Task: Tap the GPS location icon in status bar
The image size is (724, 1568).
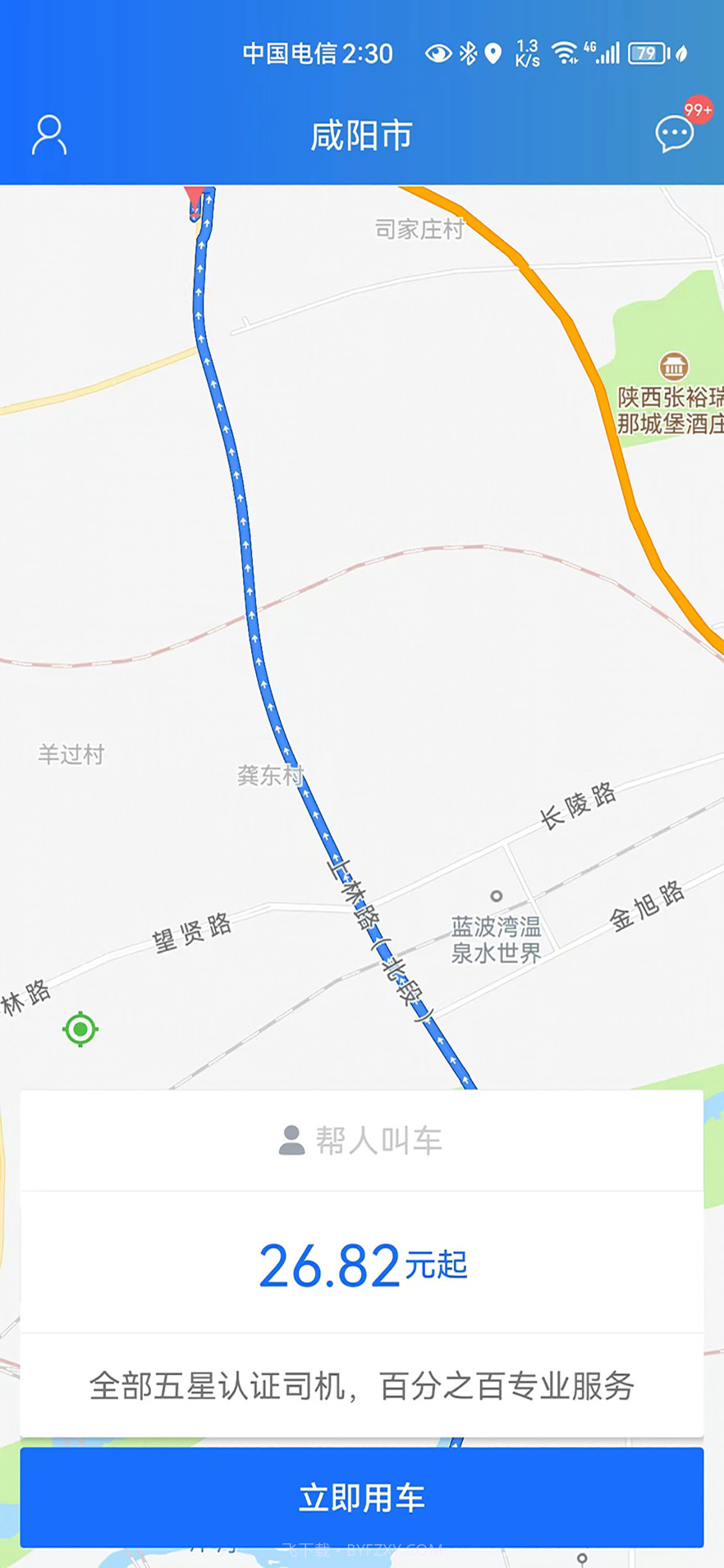Action: (x=493, y=52)
